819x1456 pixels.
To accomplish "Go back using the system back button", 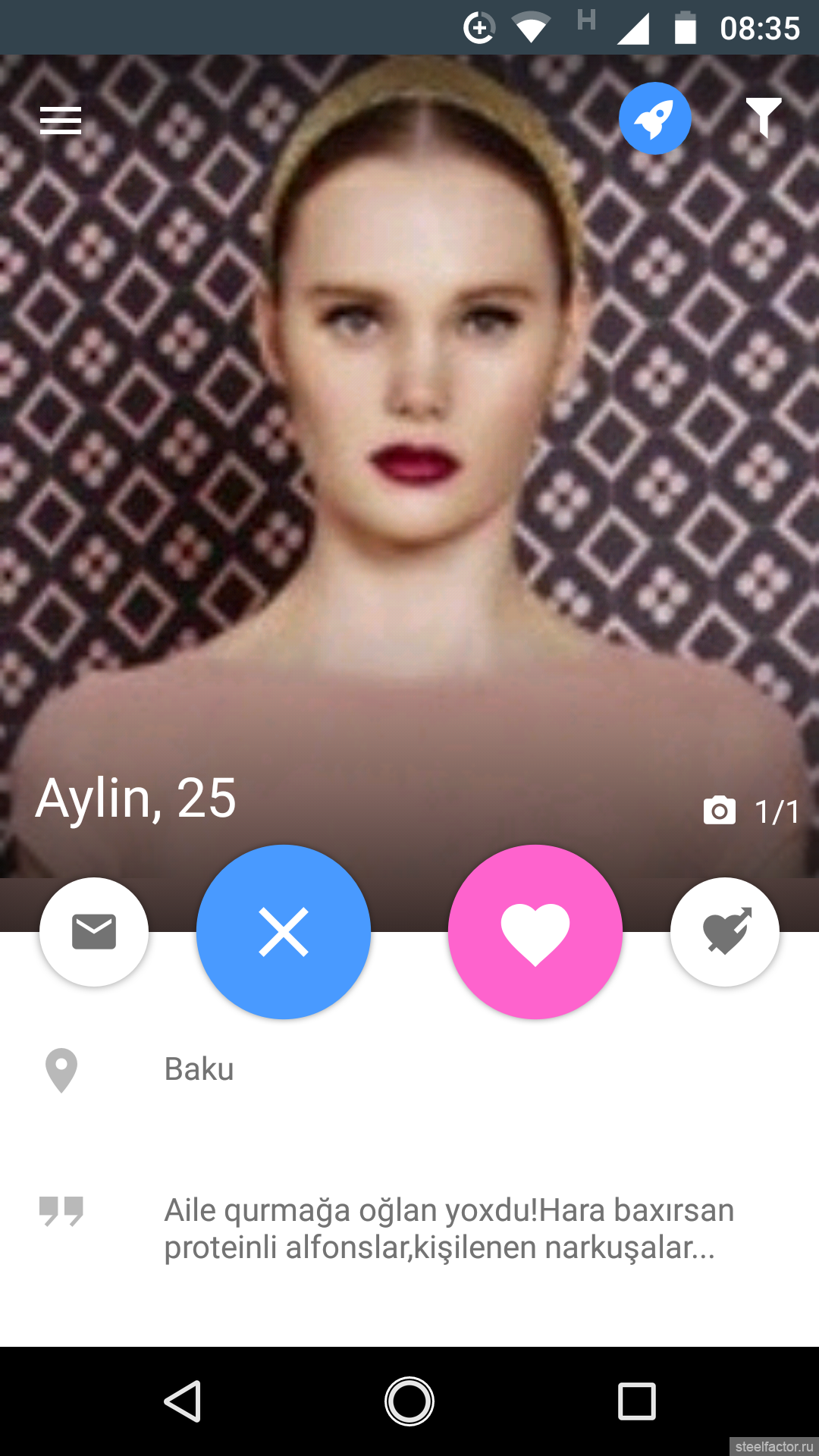I will point(183,1401).
